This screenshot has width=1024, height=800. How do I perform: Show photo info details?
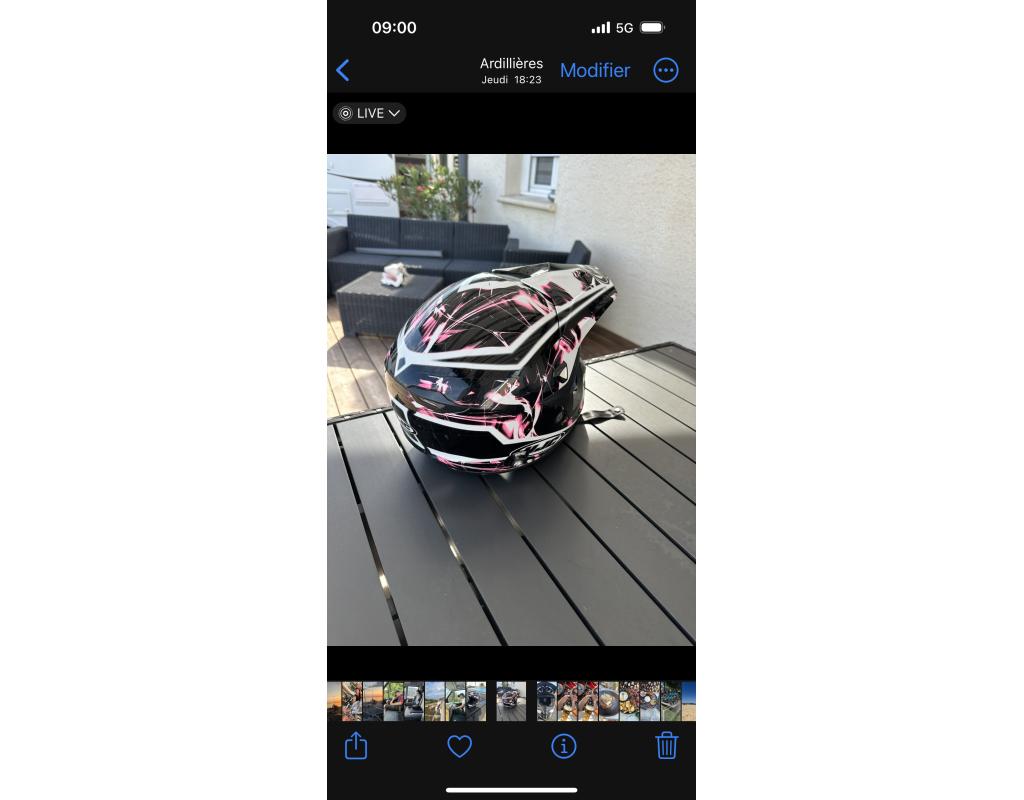click(564, 745)
